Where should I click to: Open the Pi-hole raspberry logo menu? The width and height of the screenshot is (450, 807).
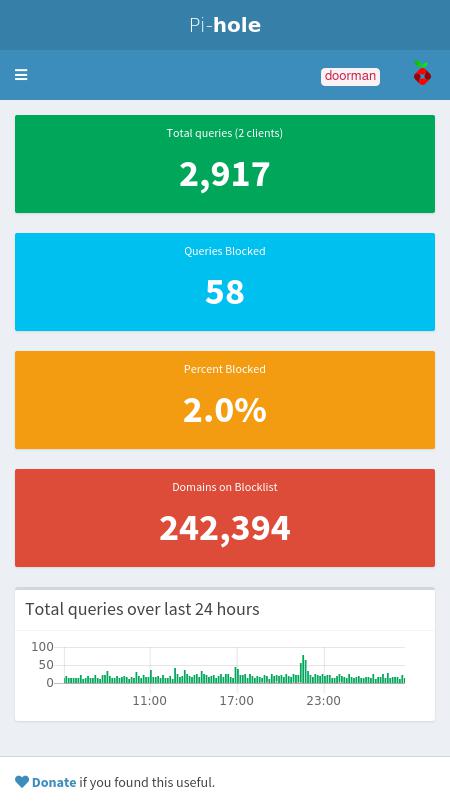[422, 73]
